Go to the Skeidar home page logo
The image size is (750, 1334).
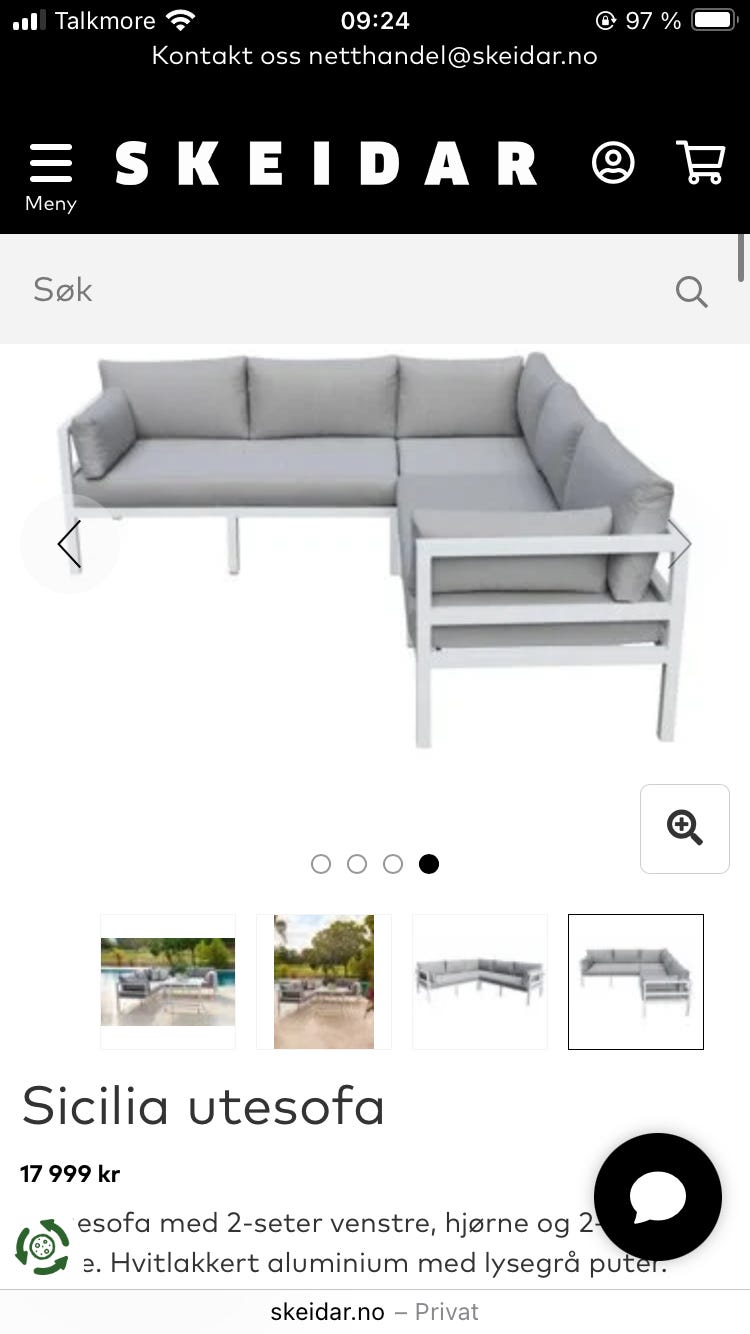(326, 164)
